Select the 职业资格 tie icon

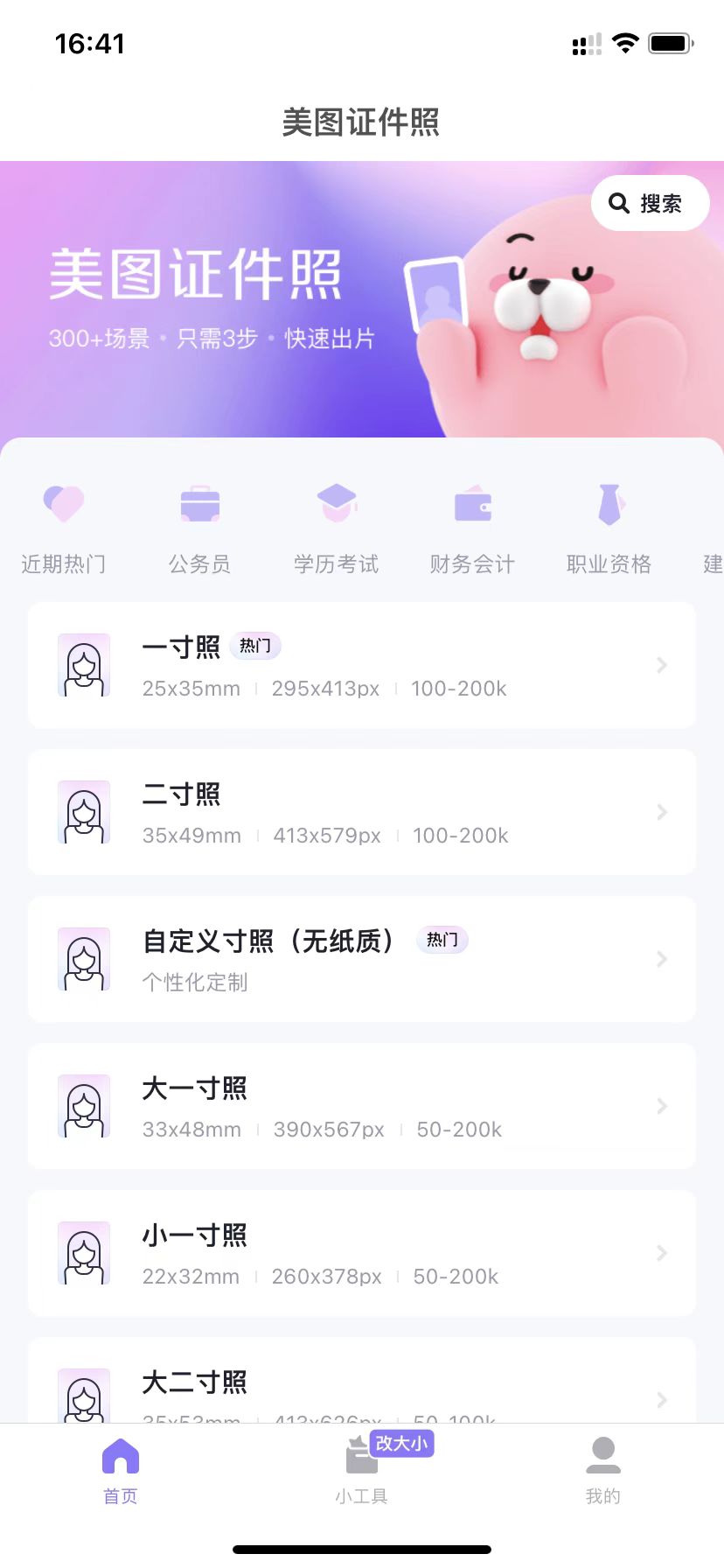click(609, 503)
